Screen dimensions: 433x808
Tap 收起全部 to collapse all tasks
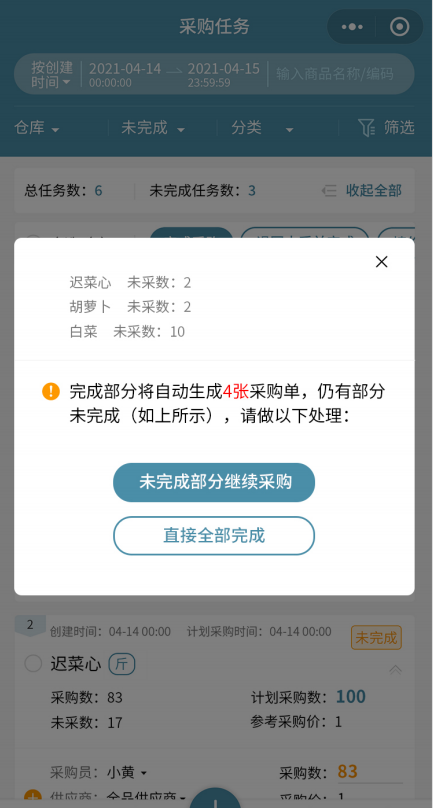361,191
